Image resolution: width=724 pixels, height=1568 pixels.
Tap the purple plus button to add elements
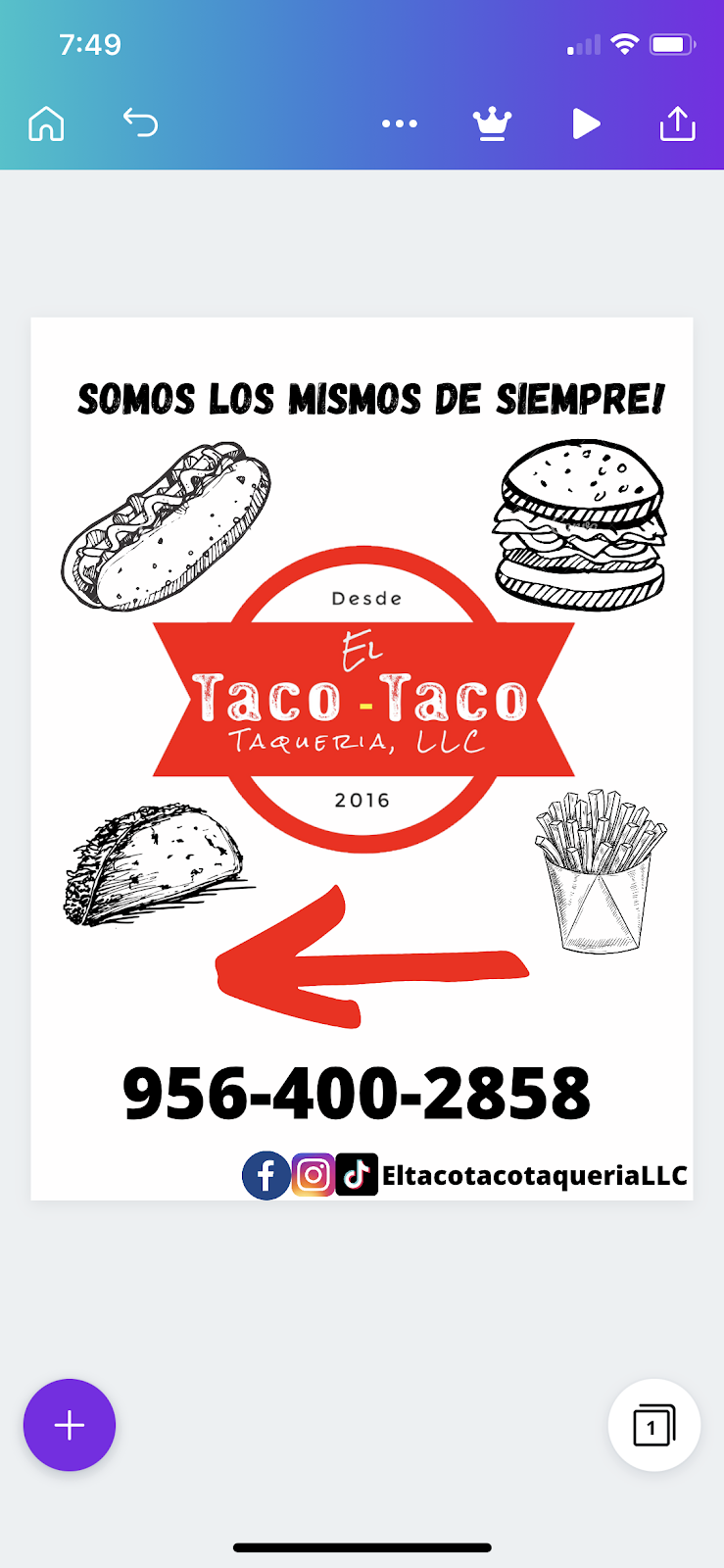click(69, 1426)
